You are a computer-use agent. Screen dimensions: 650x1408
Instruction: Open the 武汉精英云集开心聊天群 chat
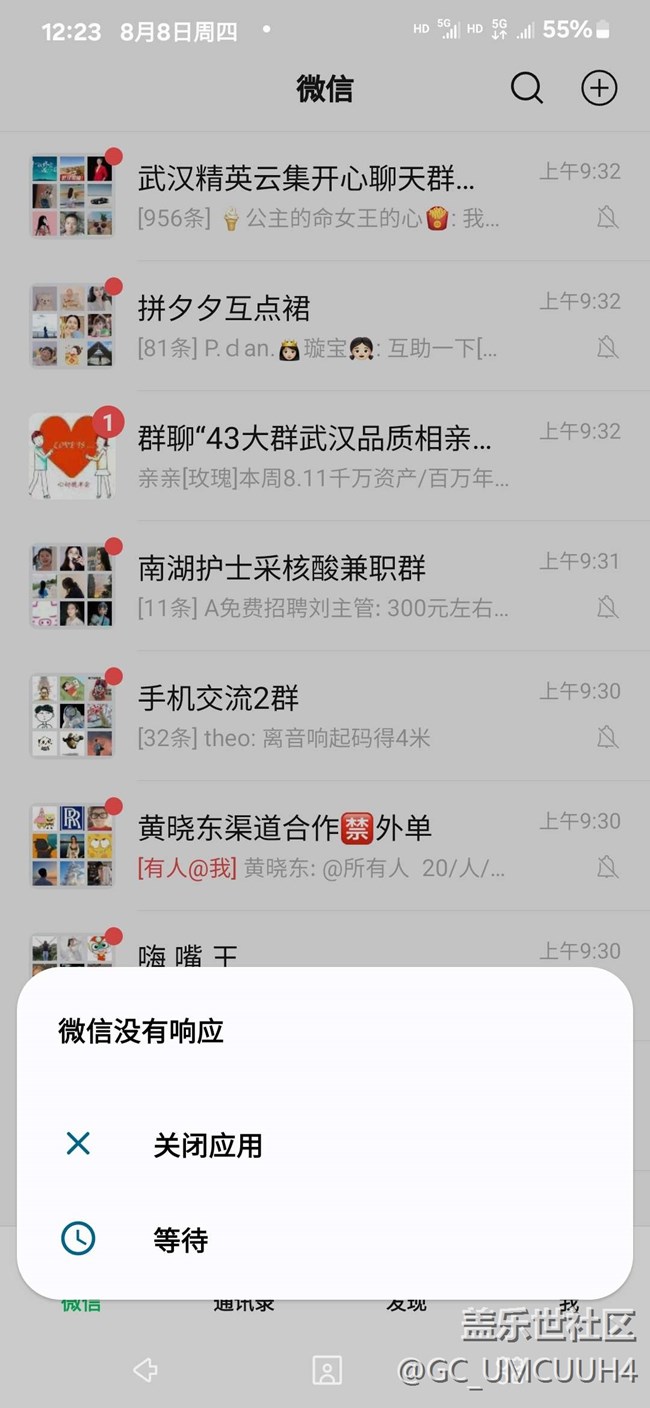coord(325,196)
